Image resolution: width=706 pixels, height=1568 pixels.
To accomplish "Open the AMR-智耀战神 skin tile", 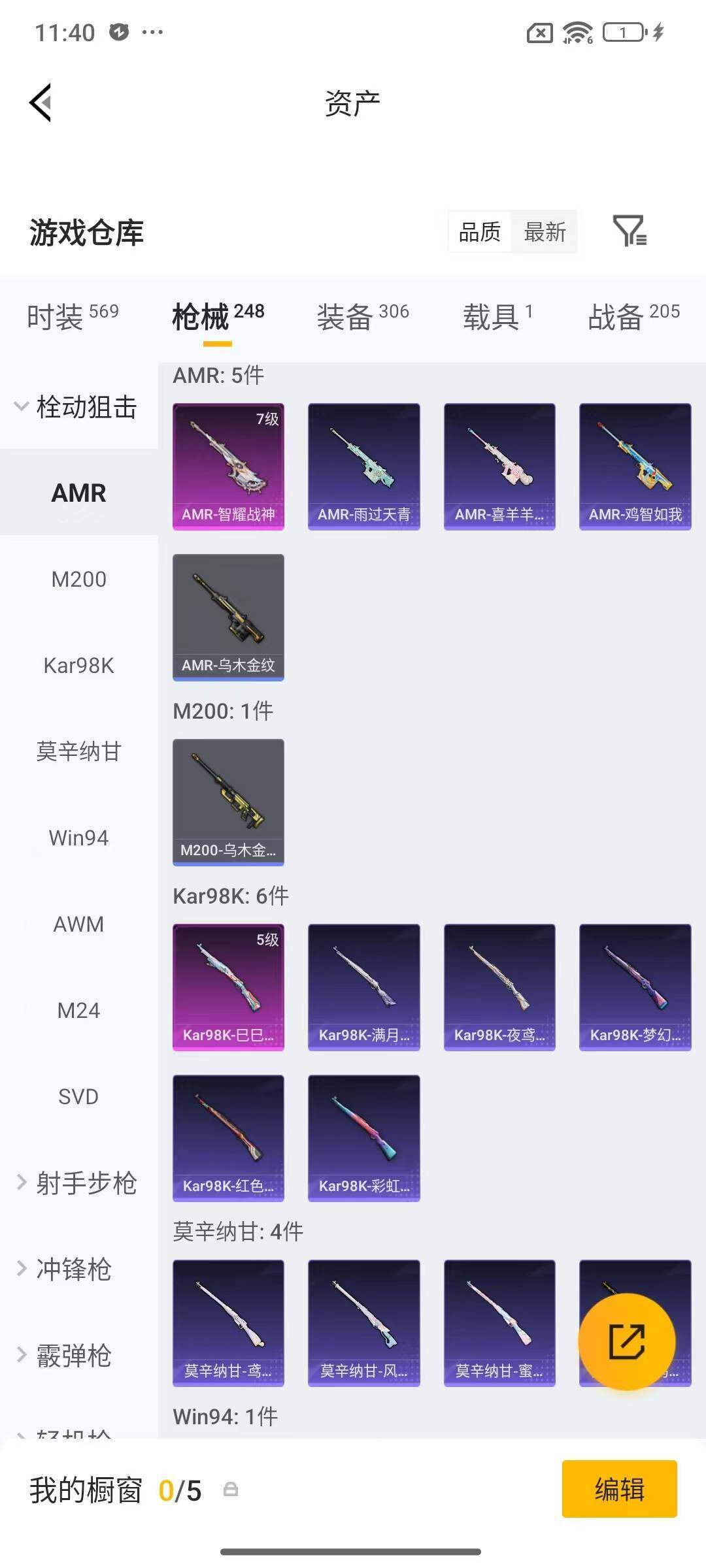I will click(x=228, y=466).
